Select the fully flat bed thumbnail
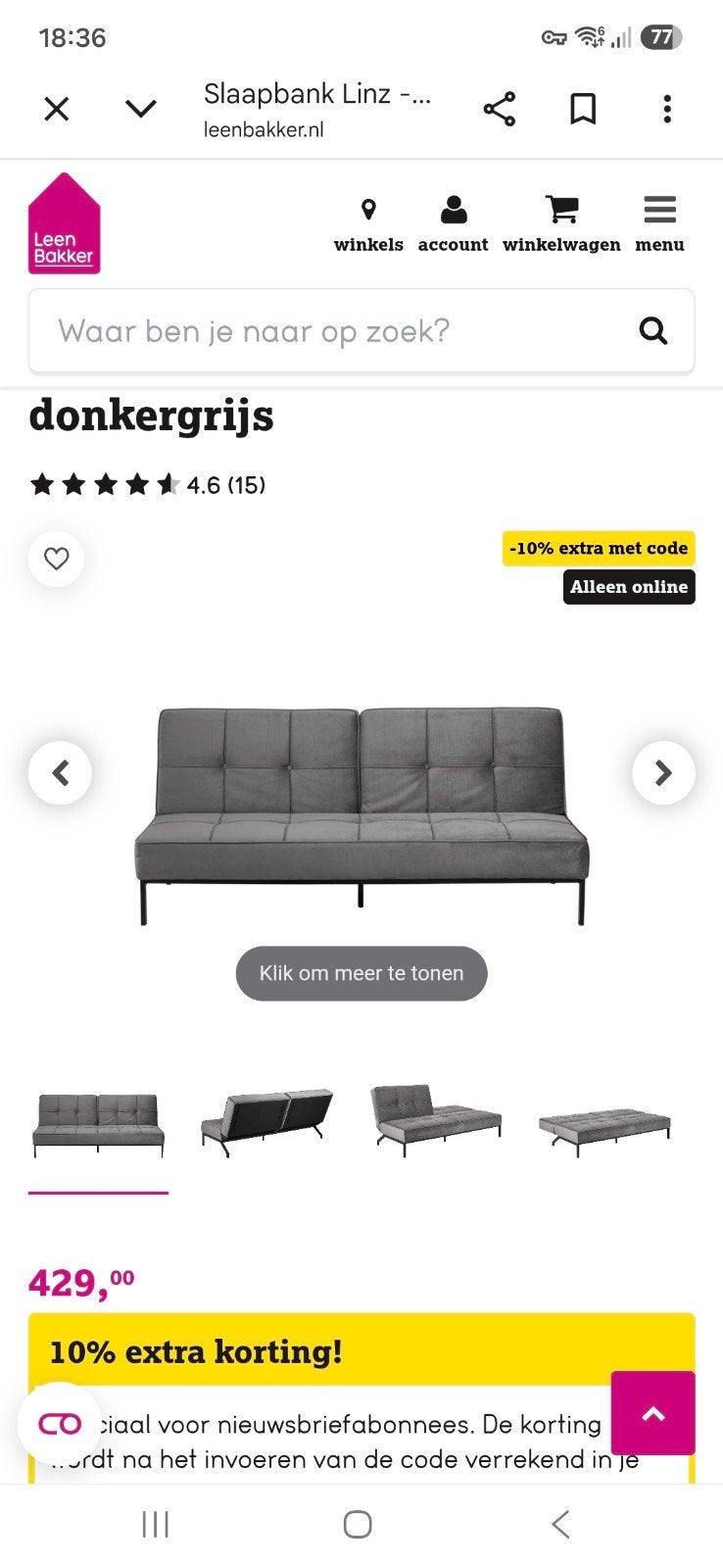723x1568 pixels. [x=604, y=1130]
